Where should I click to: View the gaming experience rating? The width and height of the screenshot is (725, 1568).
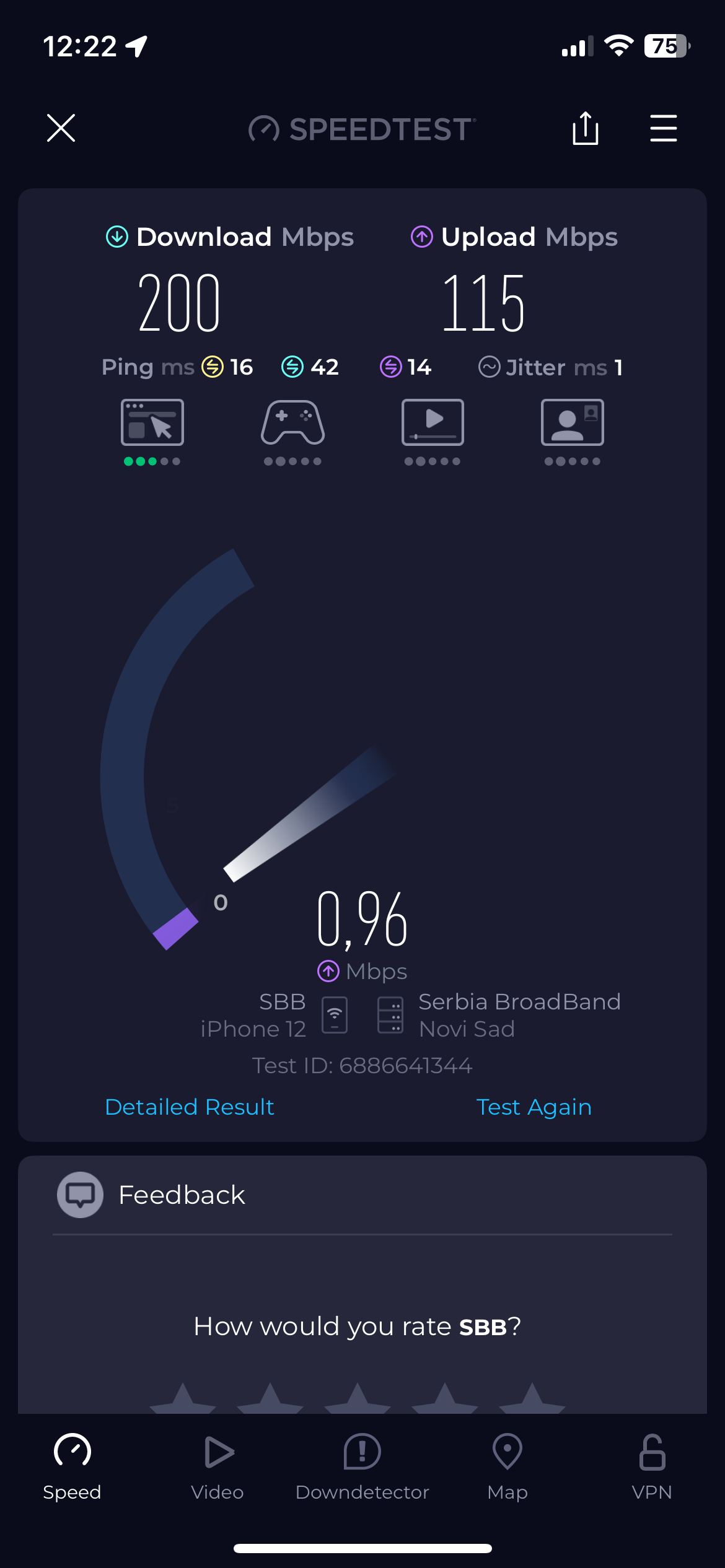click(x=292, y=430)
